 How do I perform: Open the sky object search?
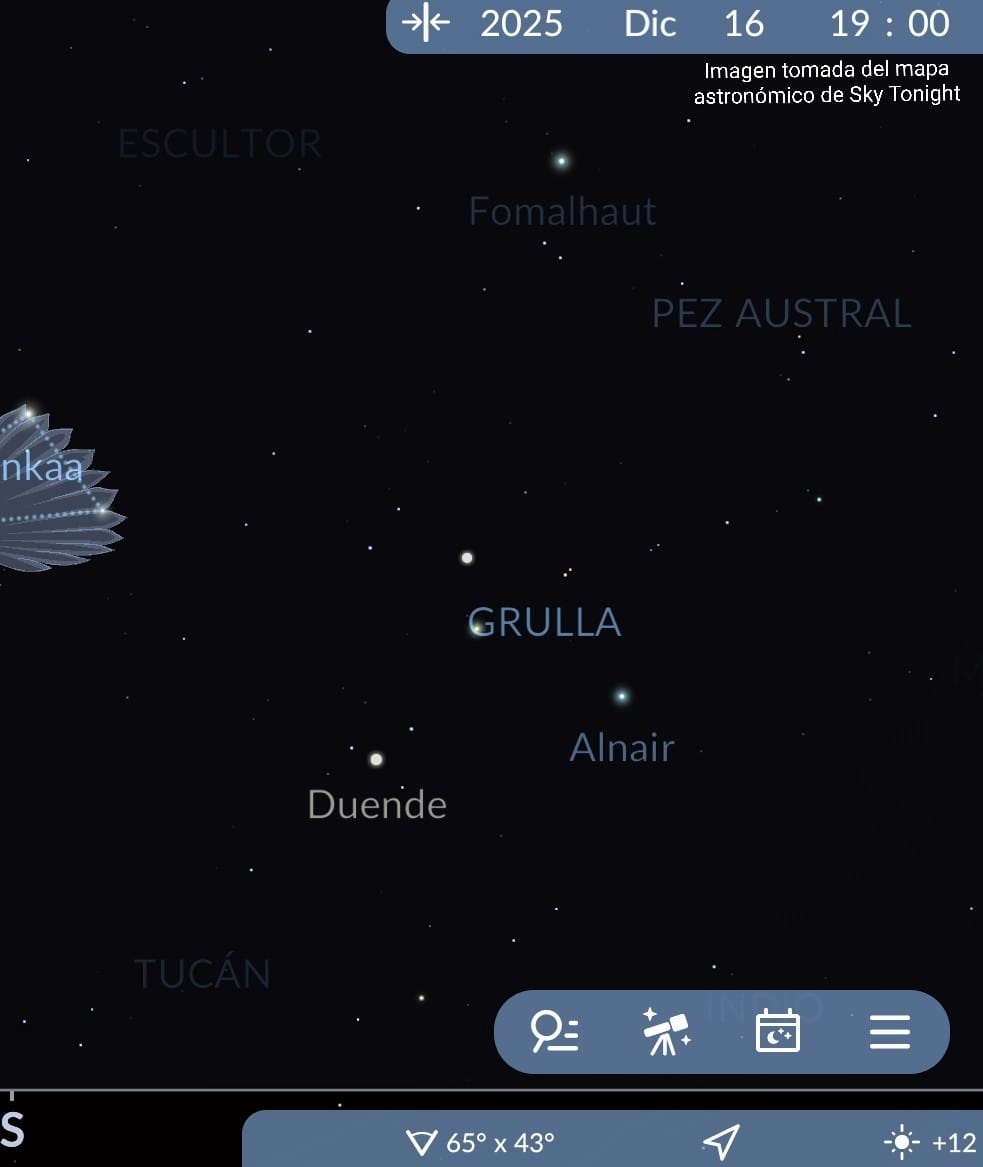click(x=555, y=1031)
